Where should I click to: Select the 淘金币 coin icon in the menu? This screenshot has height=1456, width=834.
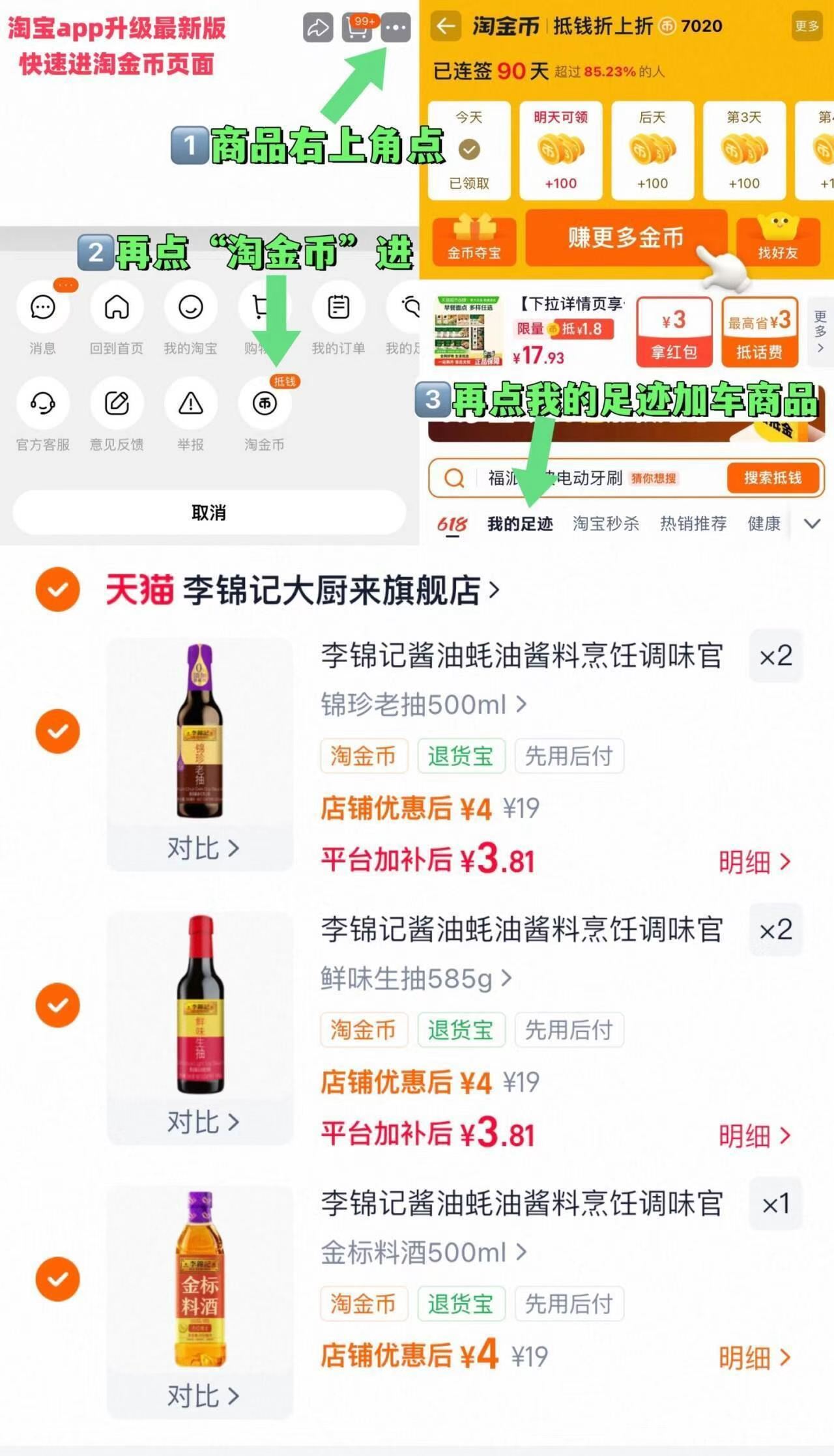coord(263,403)
